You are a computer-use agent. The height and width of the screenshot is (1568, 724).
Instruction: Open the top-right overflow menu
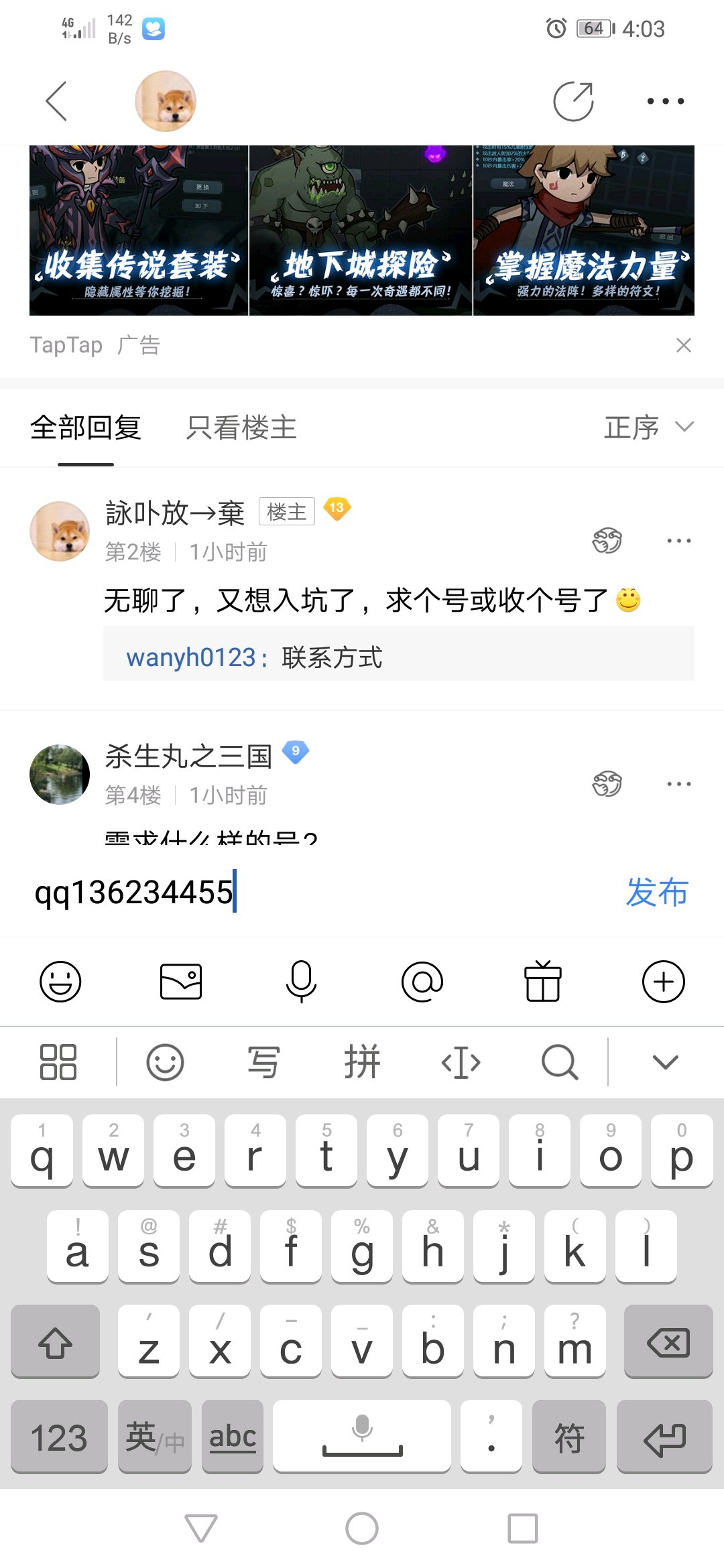(x=665, y=101)
